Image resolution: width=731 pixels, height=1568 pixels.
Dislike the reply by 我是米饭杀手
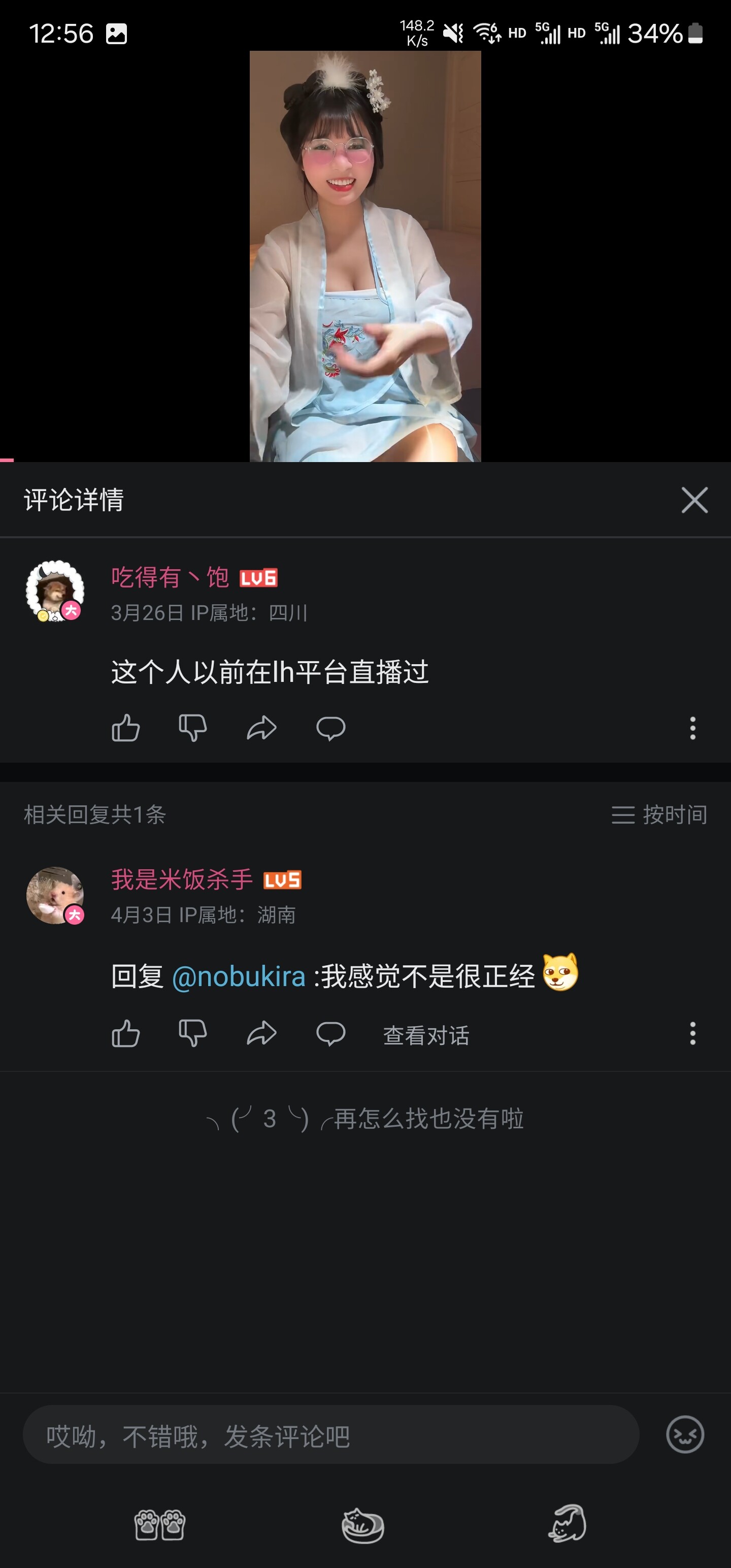coord(192,1033)
